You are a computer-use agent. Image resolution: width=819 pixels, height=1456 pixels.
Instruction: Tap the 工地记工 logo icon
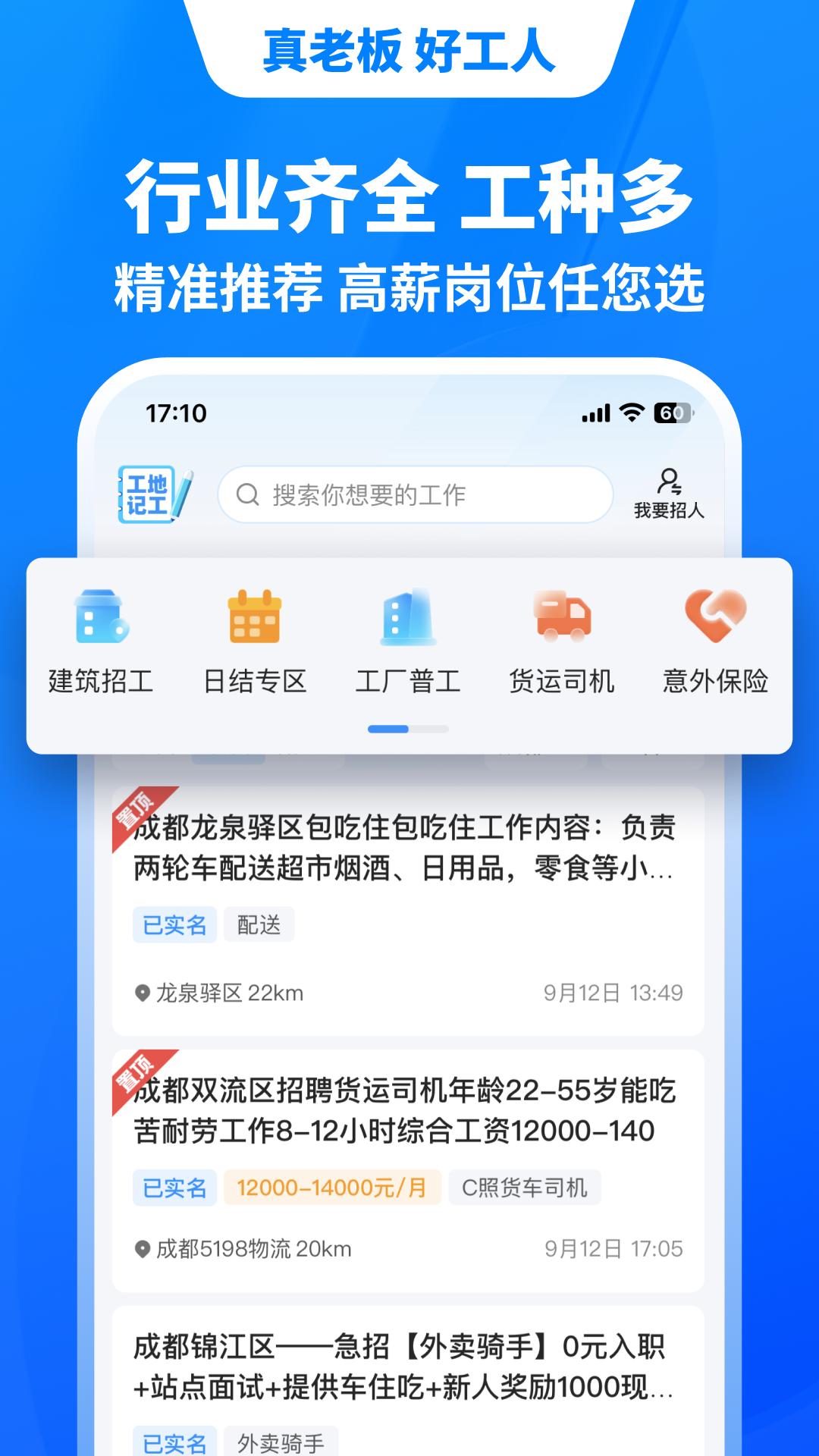[x=152, y=494]
